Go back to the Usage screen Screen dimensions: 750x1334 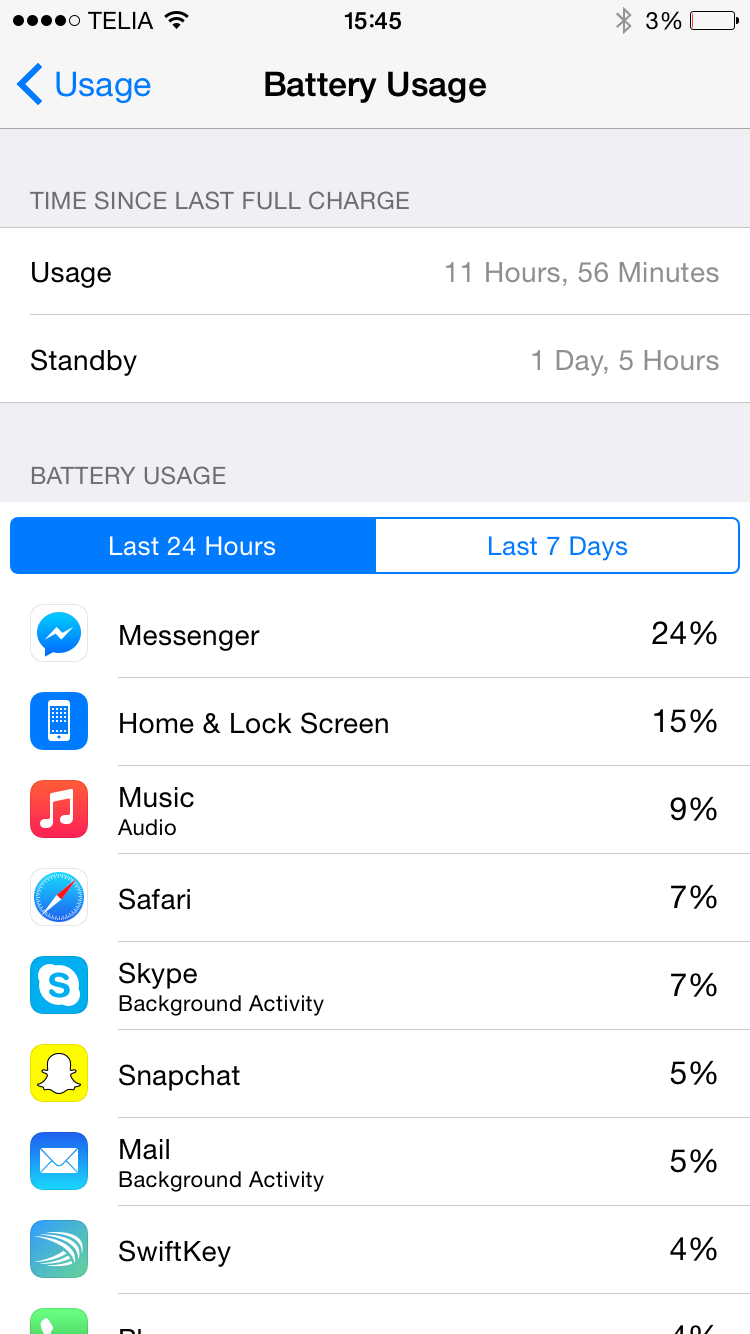coord(84,85)
